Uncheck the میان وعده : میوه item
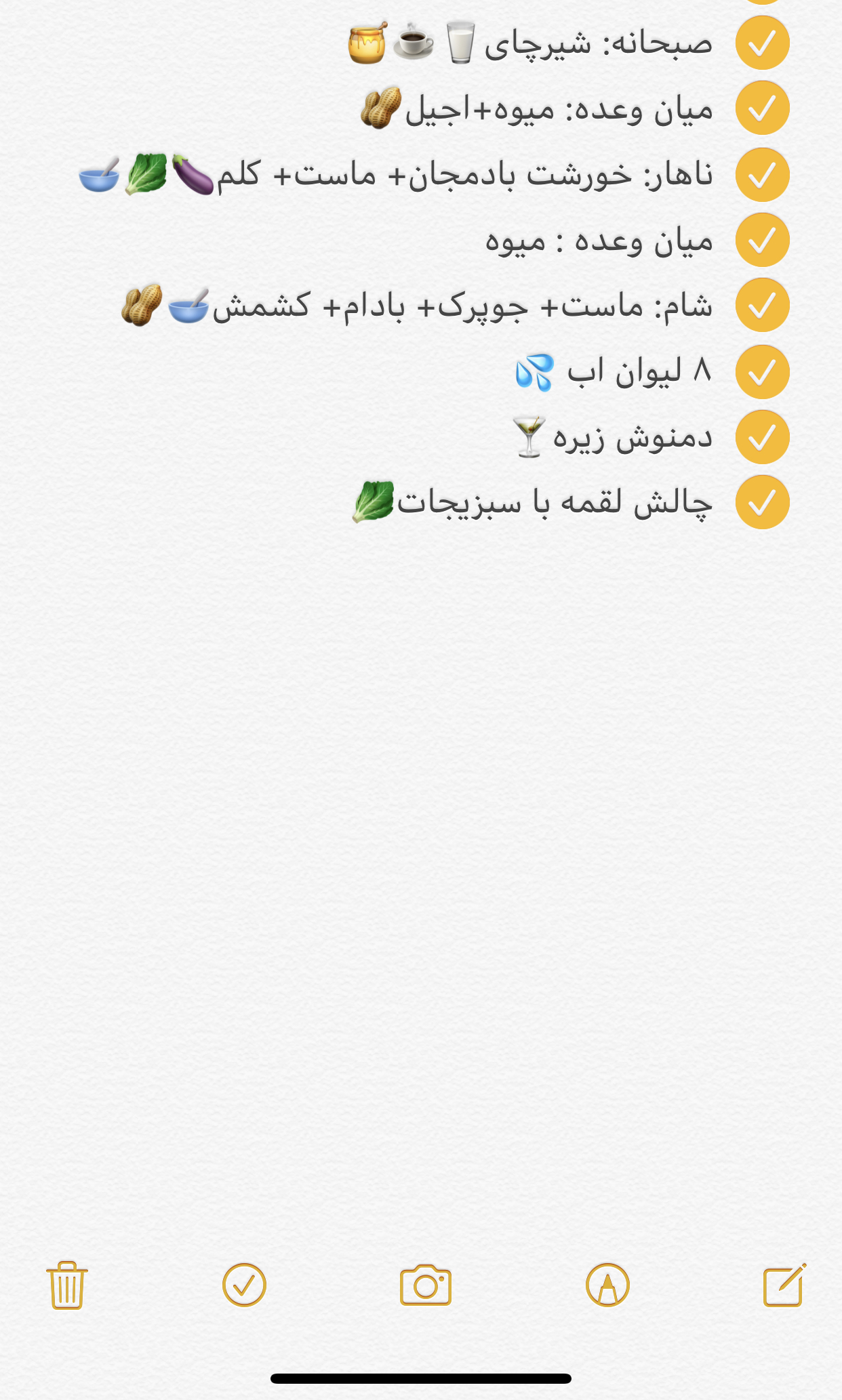The height and width of the screenshot is (1400, 842). click(762, 241)
